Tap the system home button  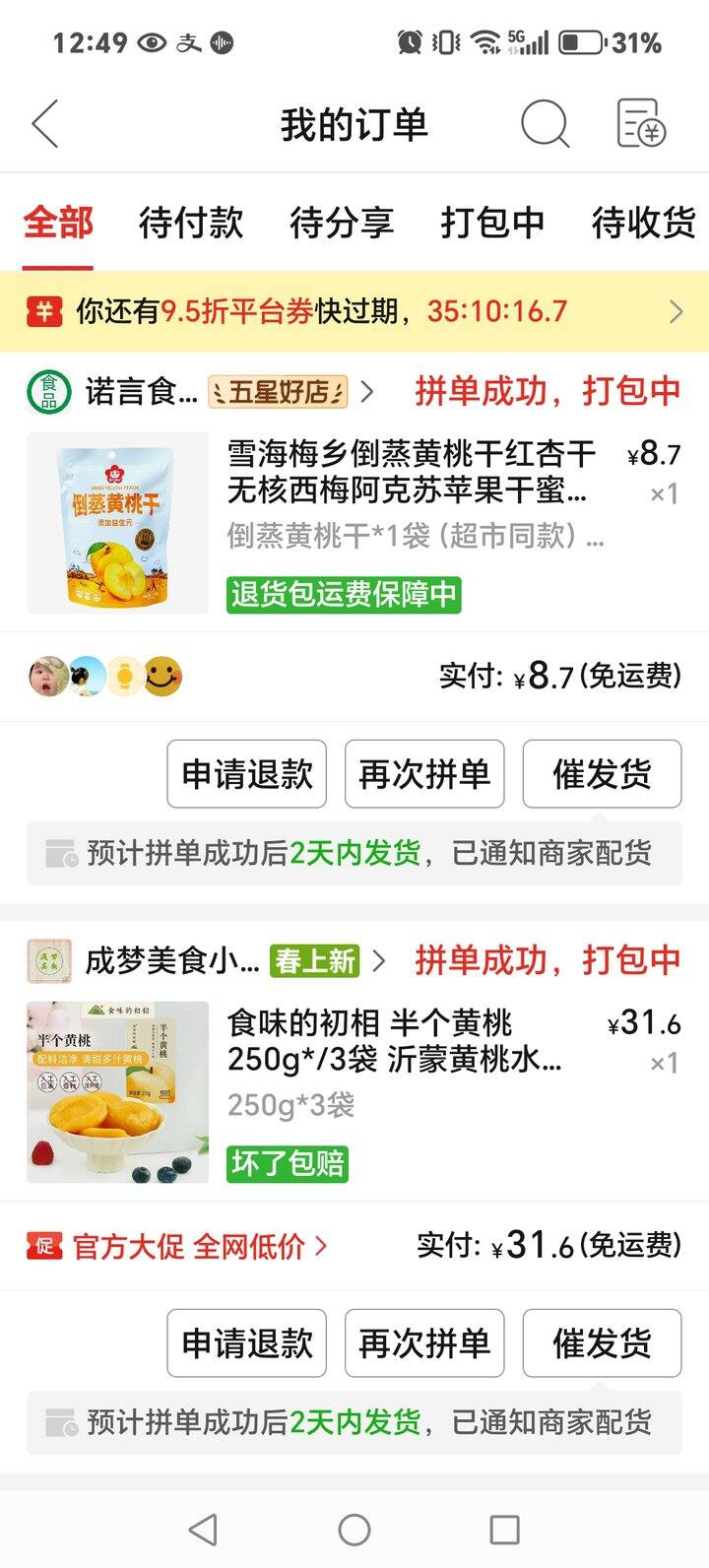pos(354,1530)
